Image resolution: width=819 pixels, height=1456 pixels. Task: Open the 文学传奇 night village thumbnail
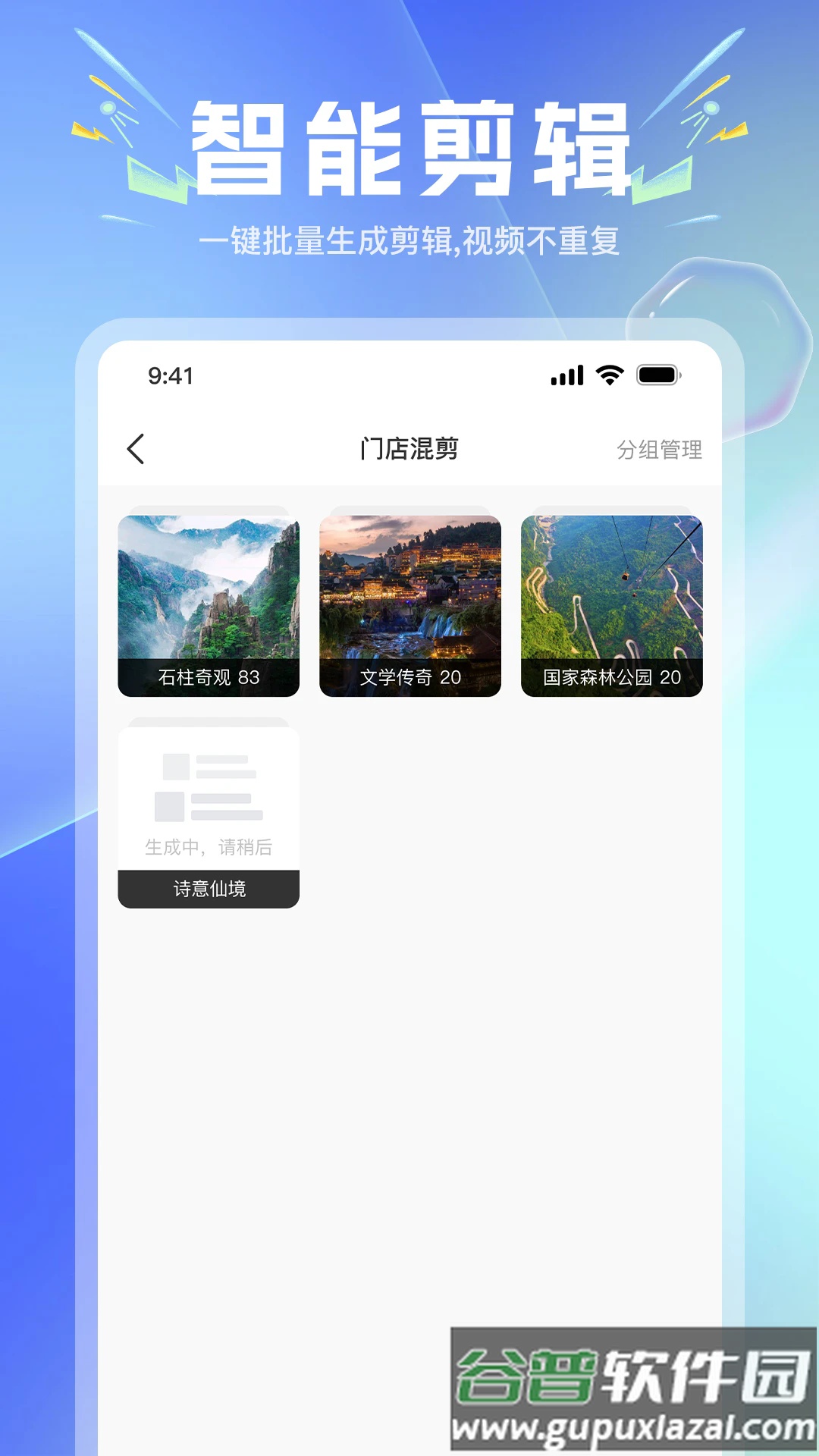pyautogui.click(x=409, y=591)
